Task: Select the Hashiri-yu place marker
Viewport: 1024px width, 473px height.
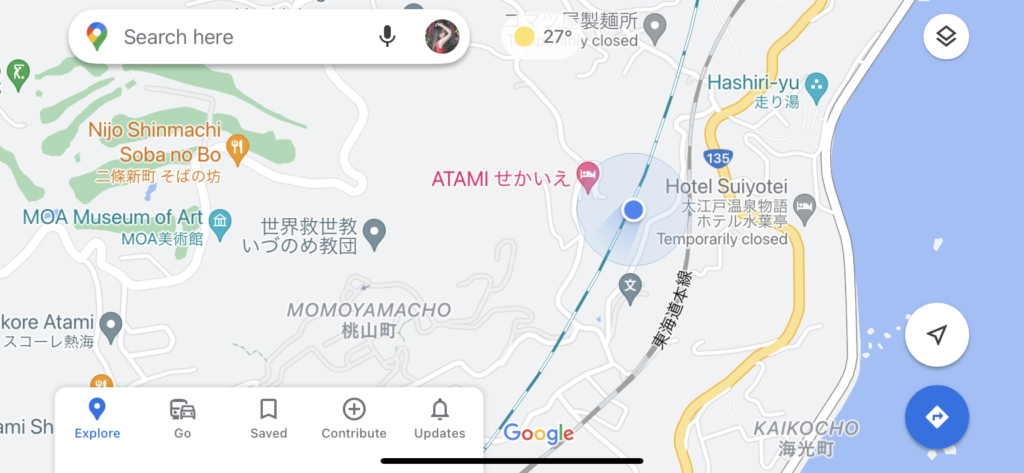Action: [x=817, y=83]
